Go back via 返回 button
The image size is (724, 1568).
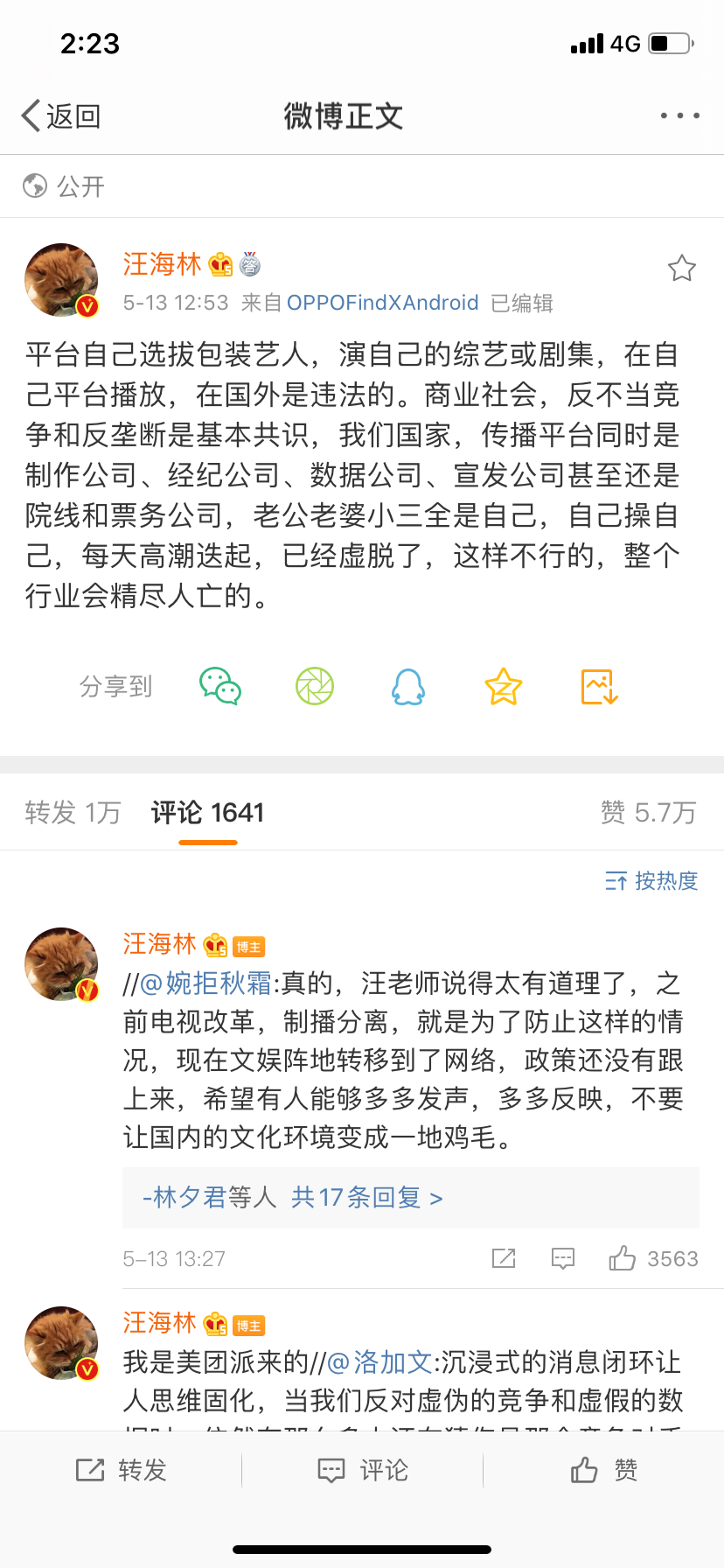(61, 115)
